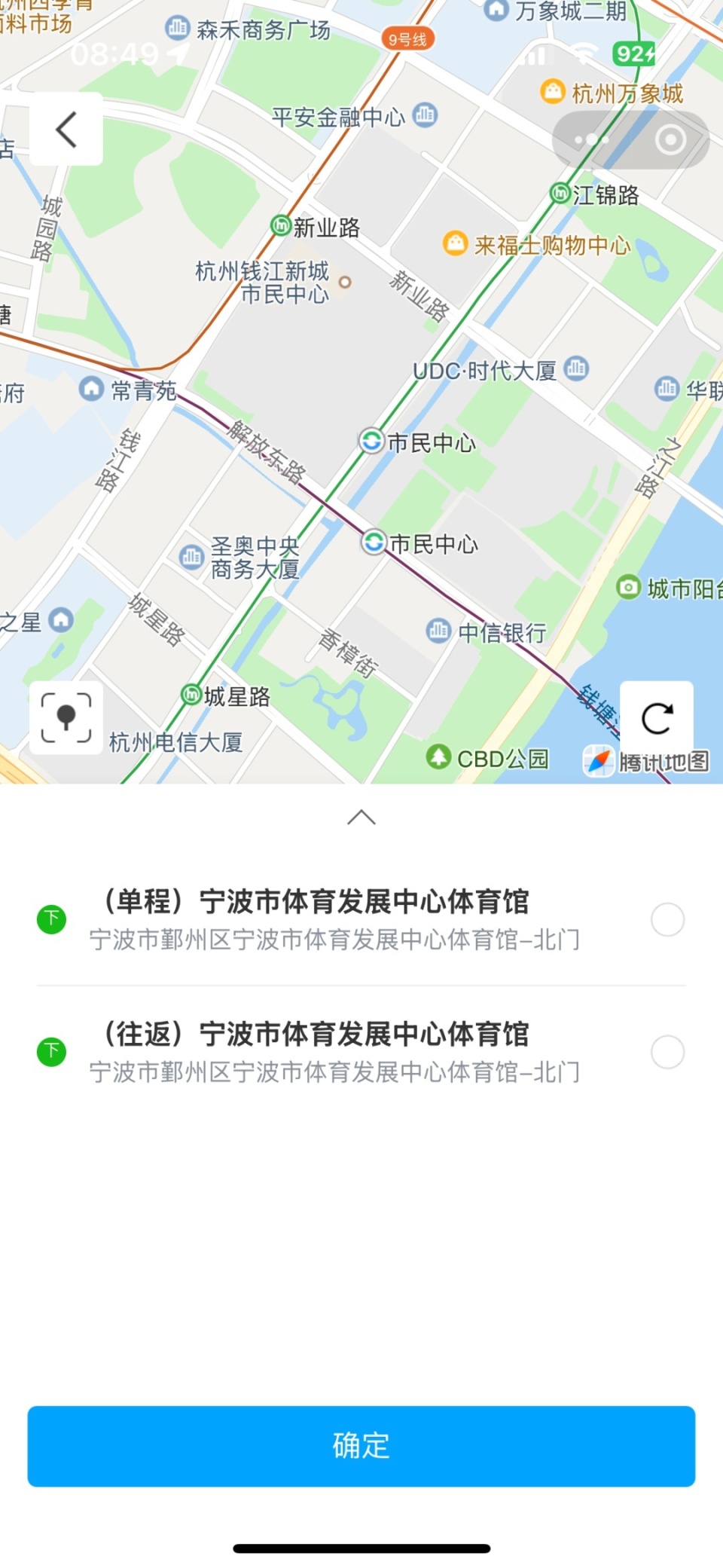The image size is (723, 1568).
Task: Close the mini program via circle button
Action: 670,140
